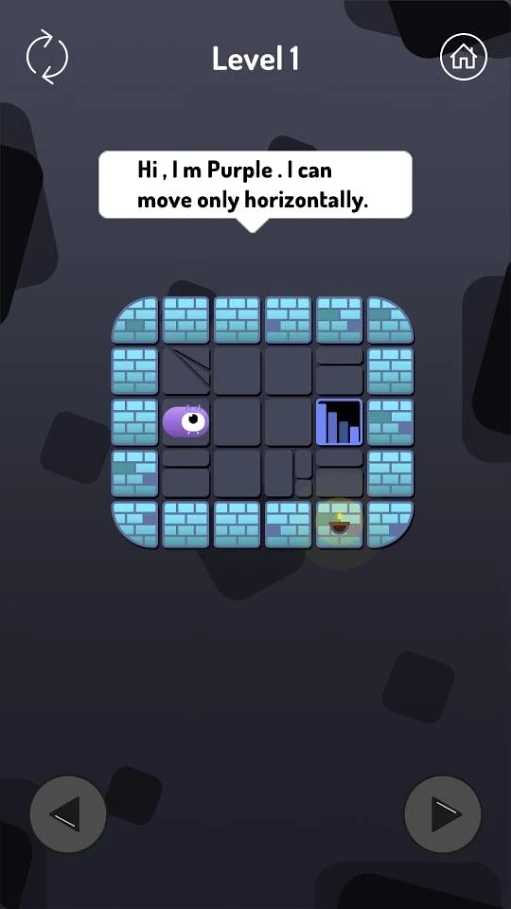
Task: Select the purple one-eyed character
Action: pos(185,421)
